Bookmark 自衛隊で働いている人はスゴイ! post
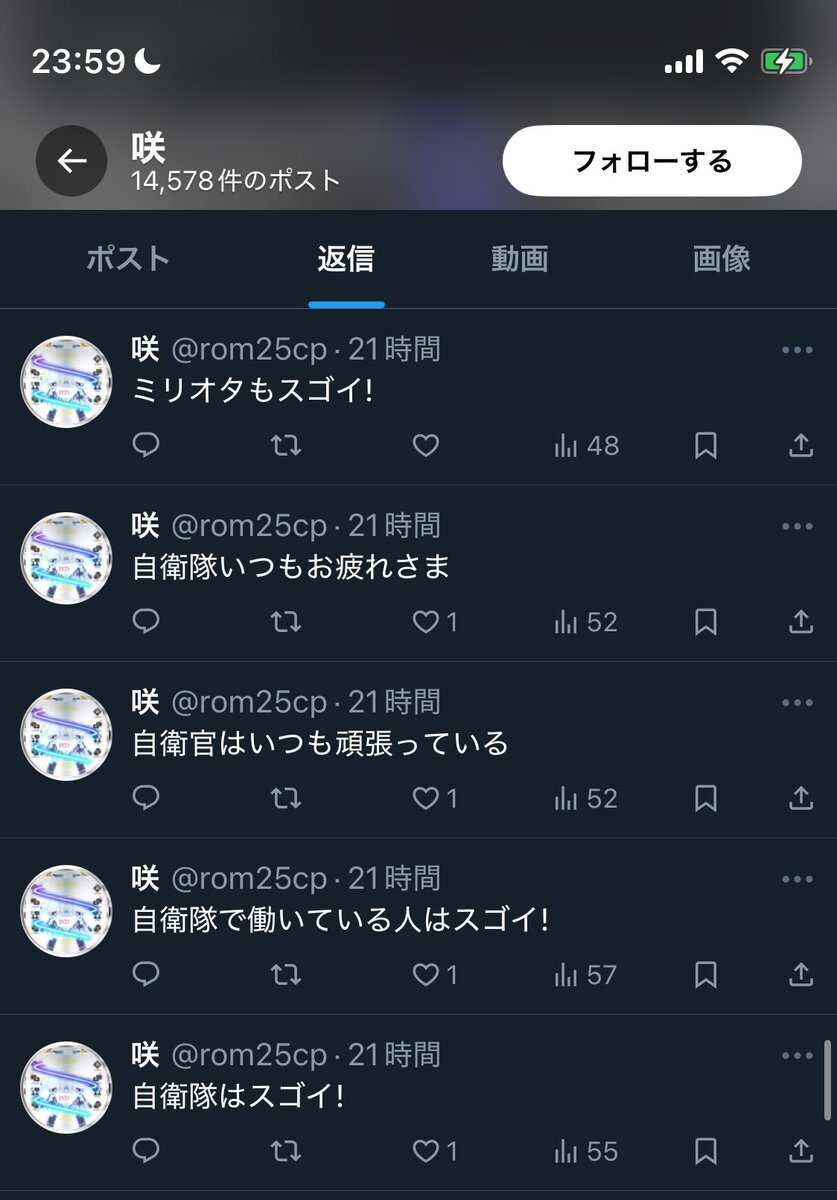The width and height of the screenshot is (837, 1200). (x=706, y=974)
